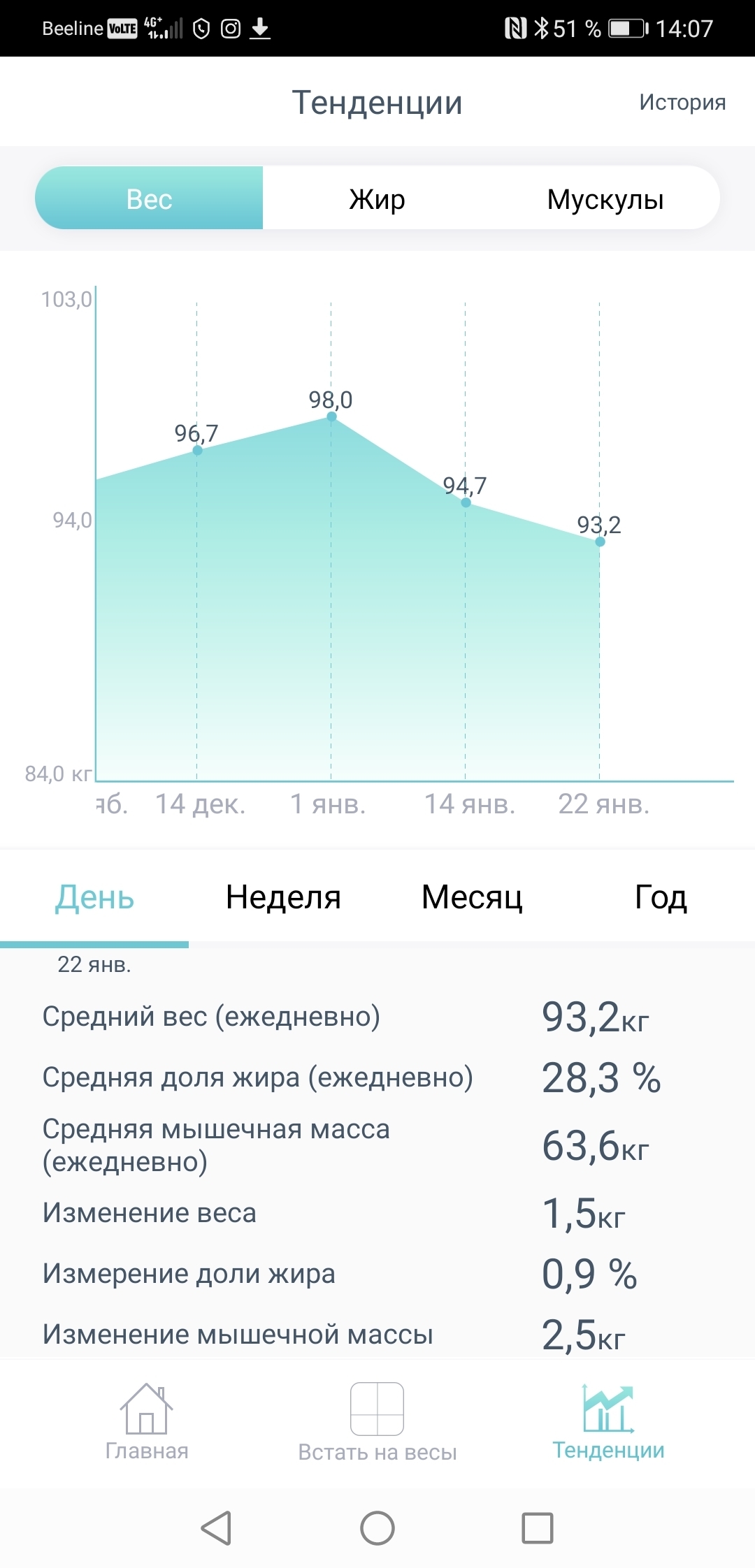Tap the system back button
Viewport: 755px width, 1568px height.
tap(216, 1527)
